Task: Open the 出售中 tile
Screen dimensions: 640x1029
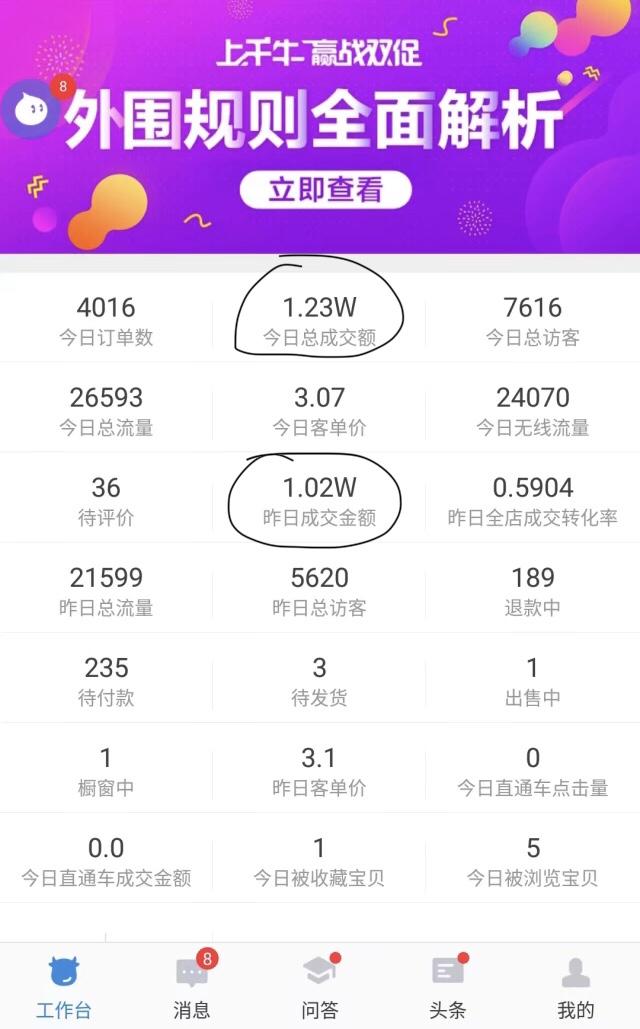Action: 533,681
